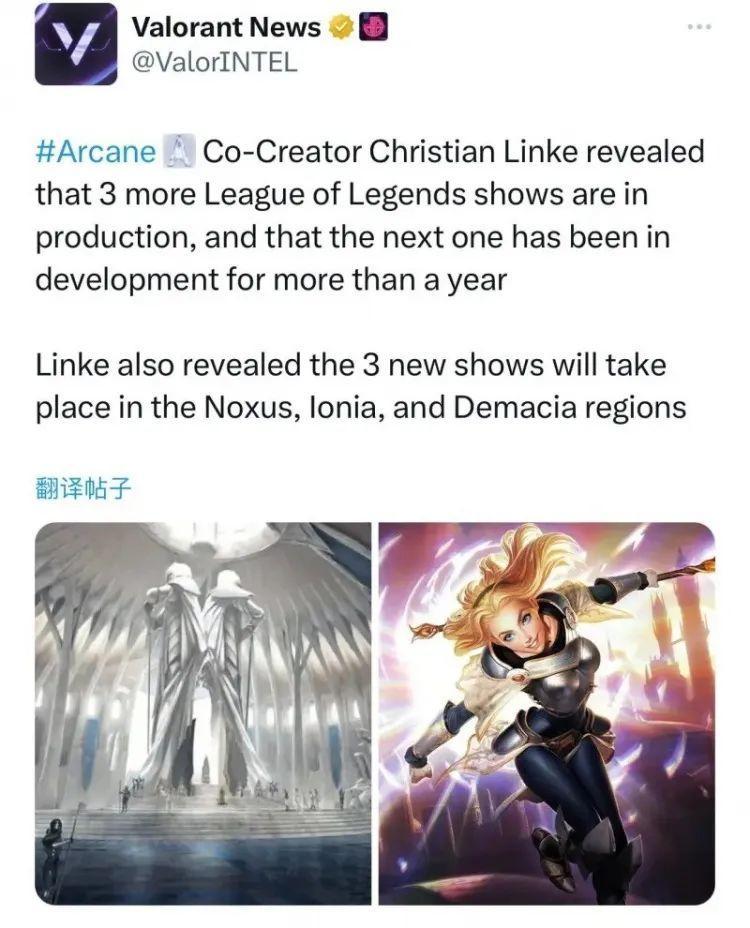
Task: Open the #Arcane hashtag link
Action: (95, 152)
